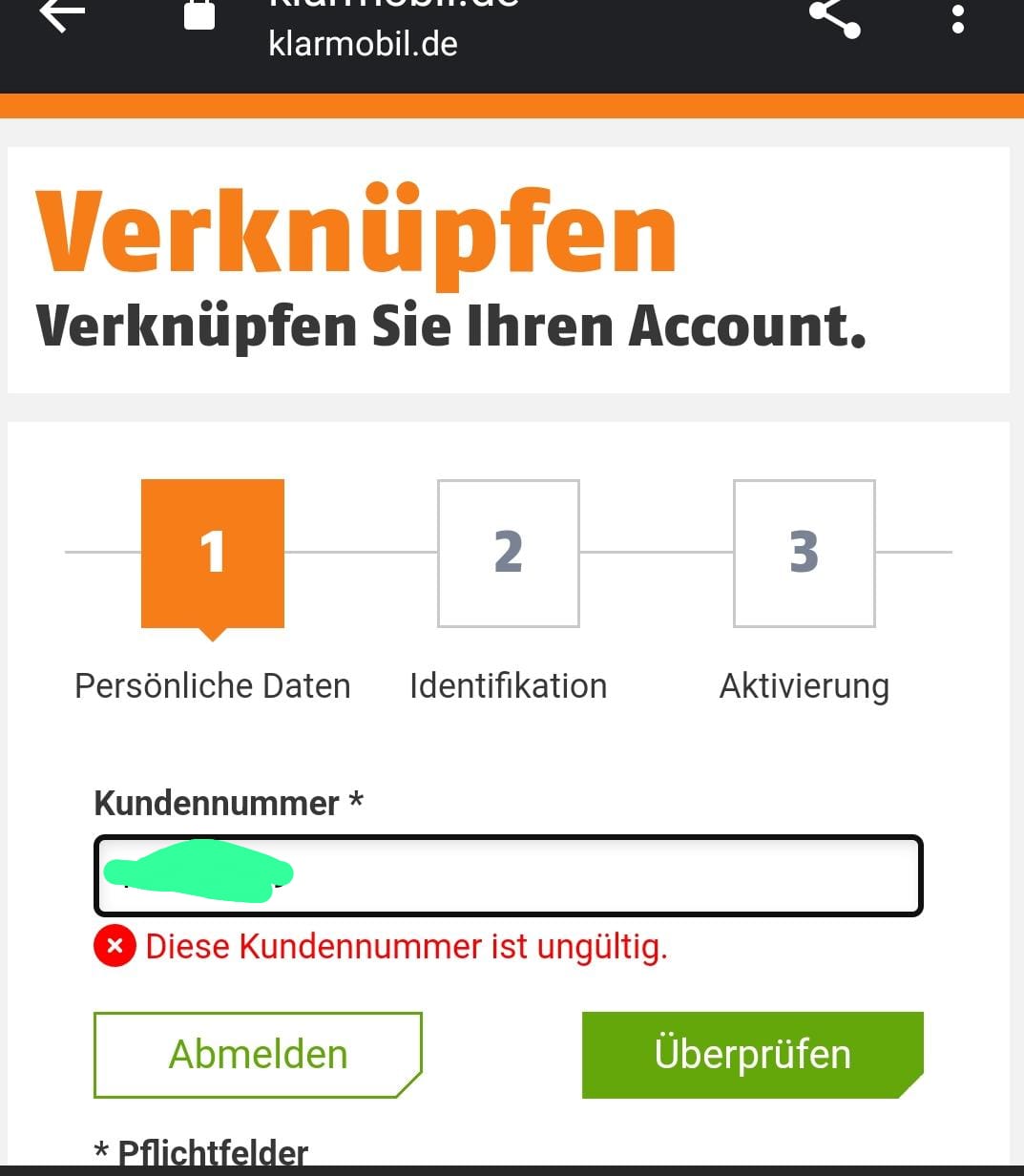Tap the Abmelden button
The width and height of the screenshot is (1024, 1176).
(x=258, y=1055)
